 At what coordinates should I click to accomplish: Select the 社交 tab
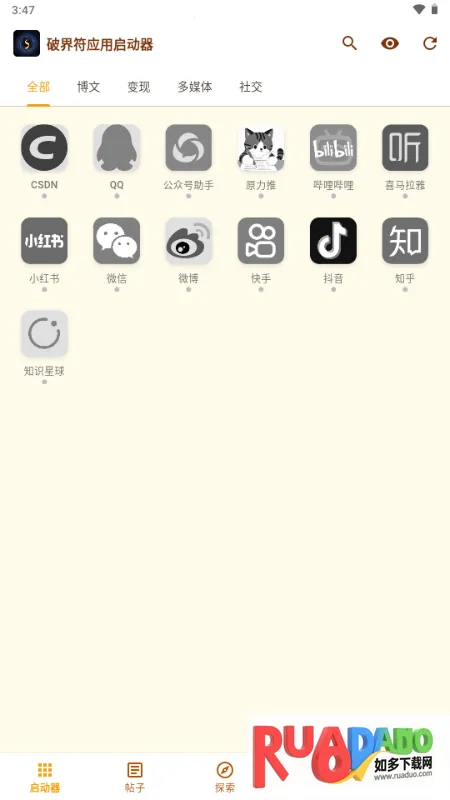click(x=251, y=87)
